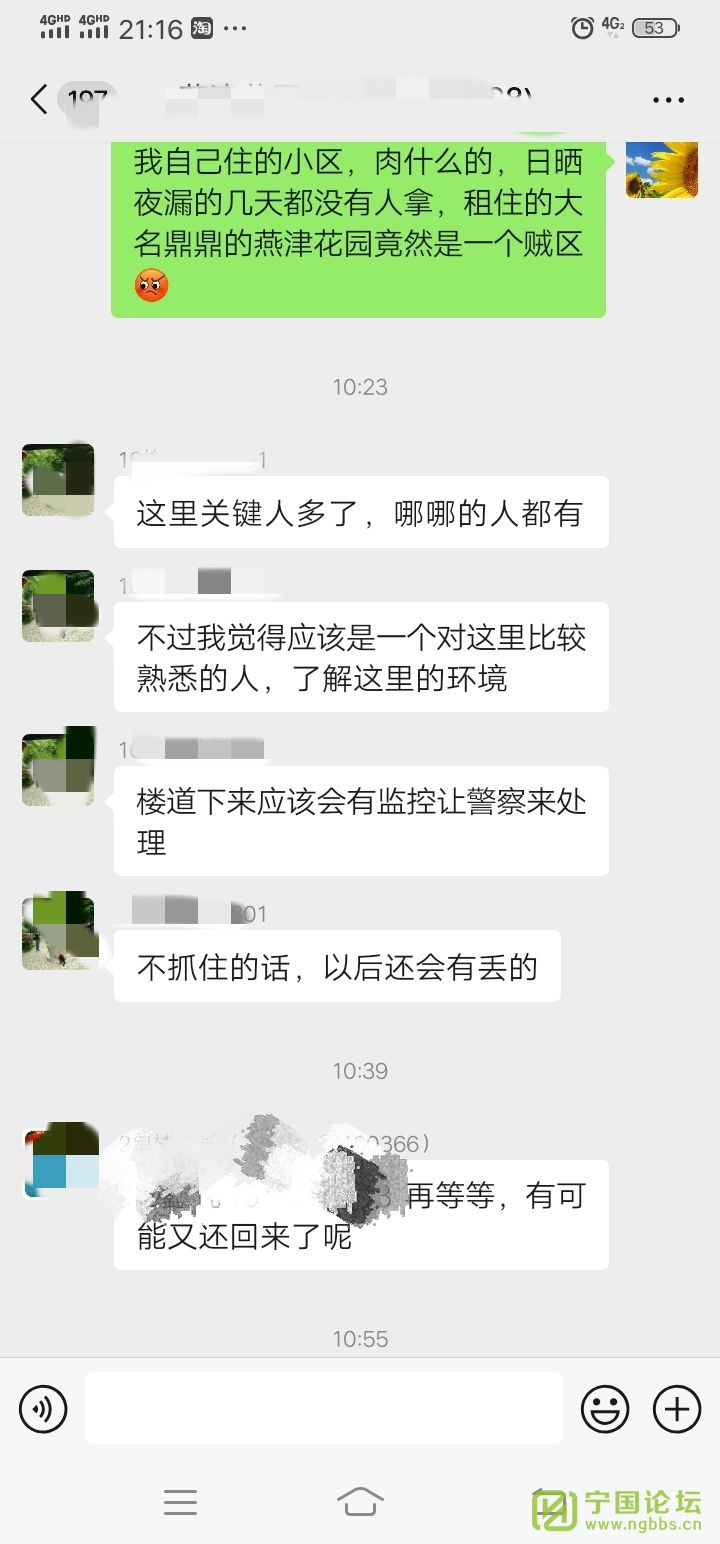Open avatar next to 不抓住的话 message
Image resolution: width=720 pixels, height=1544 pixels.
pyautogui.click(x=58, y=934)
